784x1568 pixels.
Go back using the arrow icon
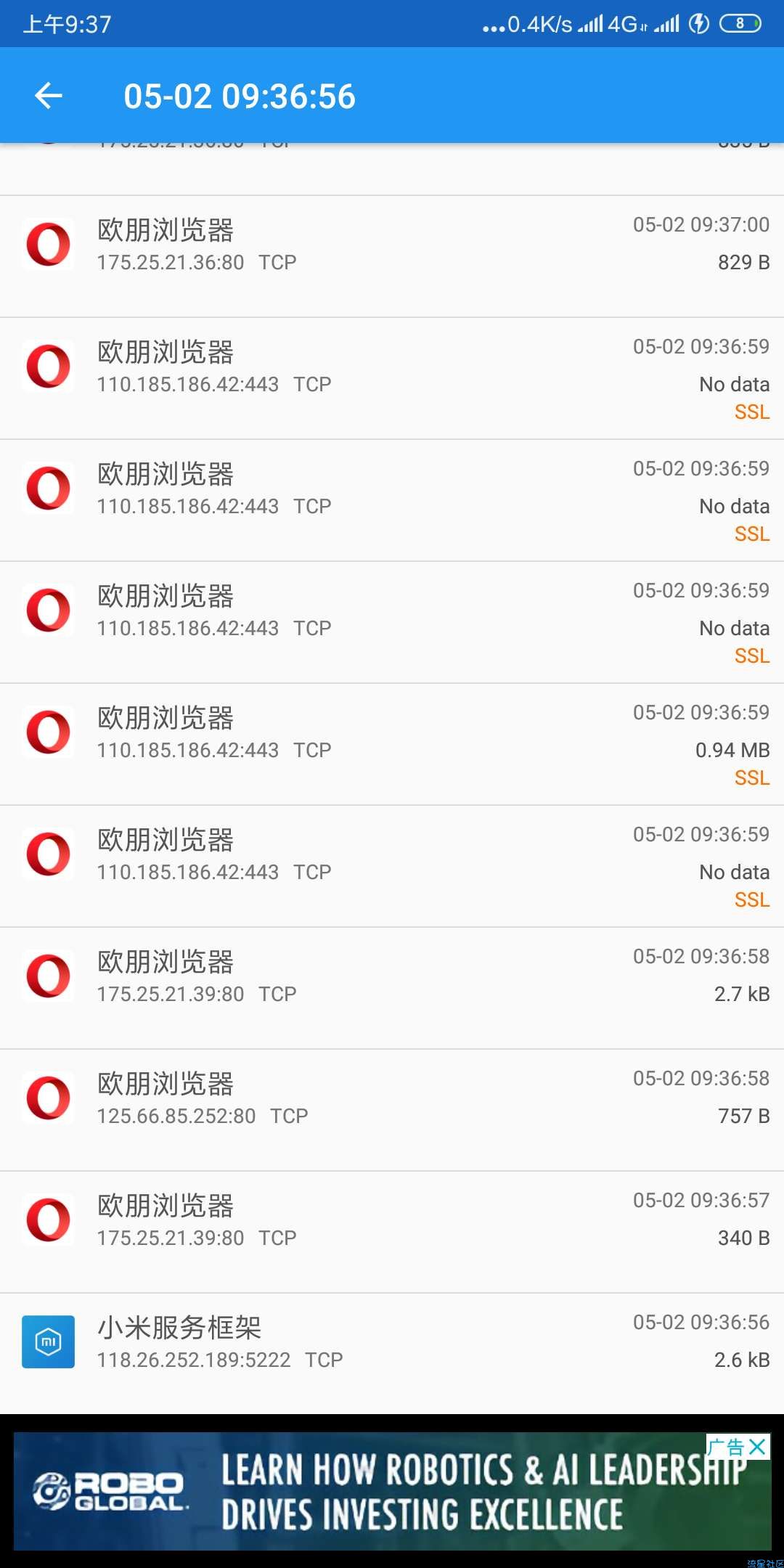tap(49, 95)
